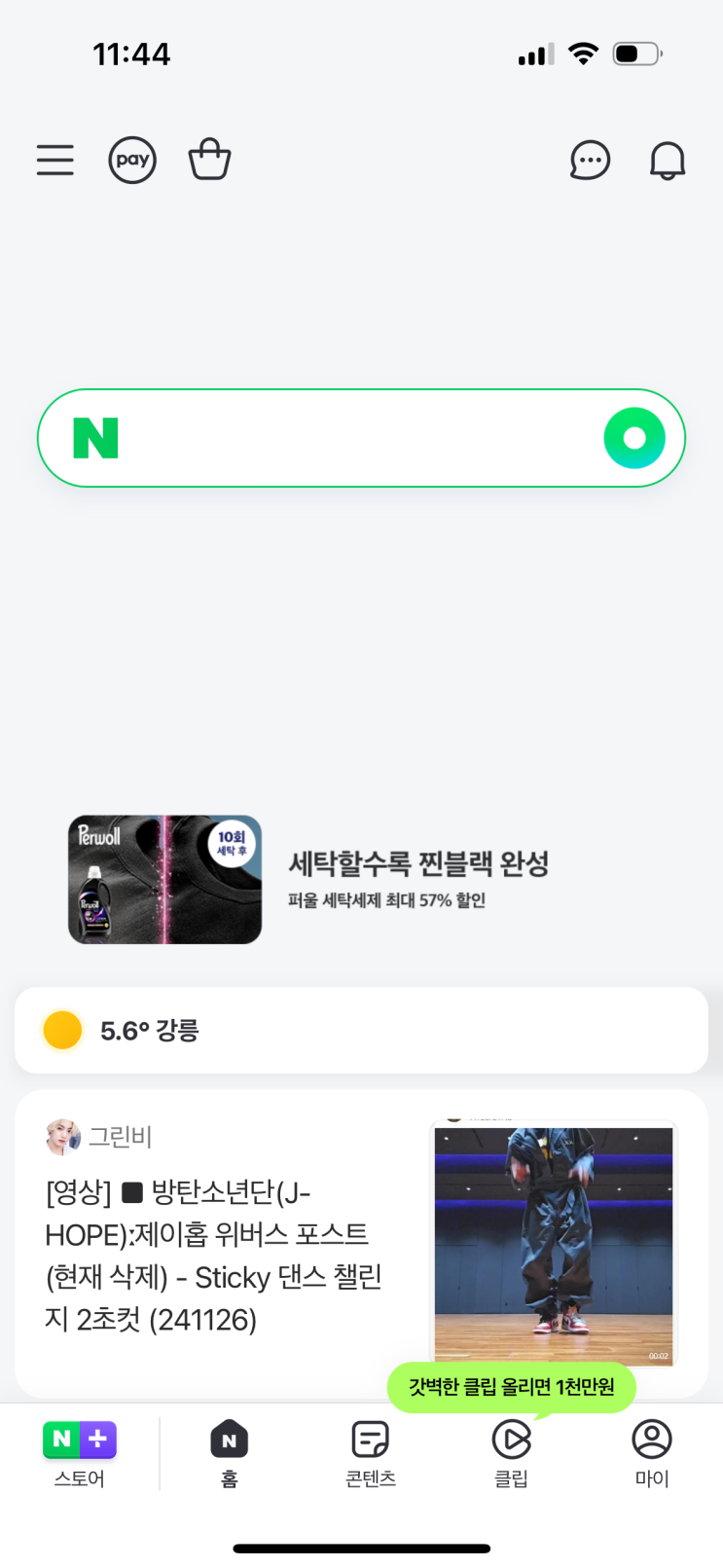Go to the 마이 tab
Image resolution: width=723 pixels, height=1568 pixels.
[x=652, y=1454]
